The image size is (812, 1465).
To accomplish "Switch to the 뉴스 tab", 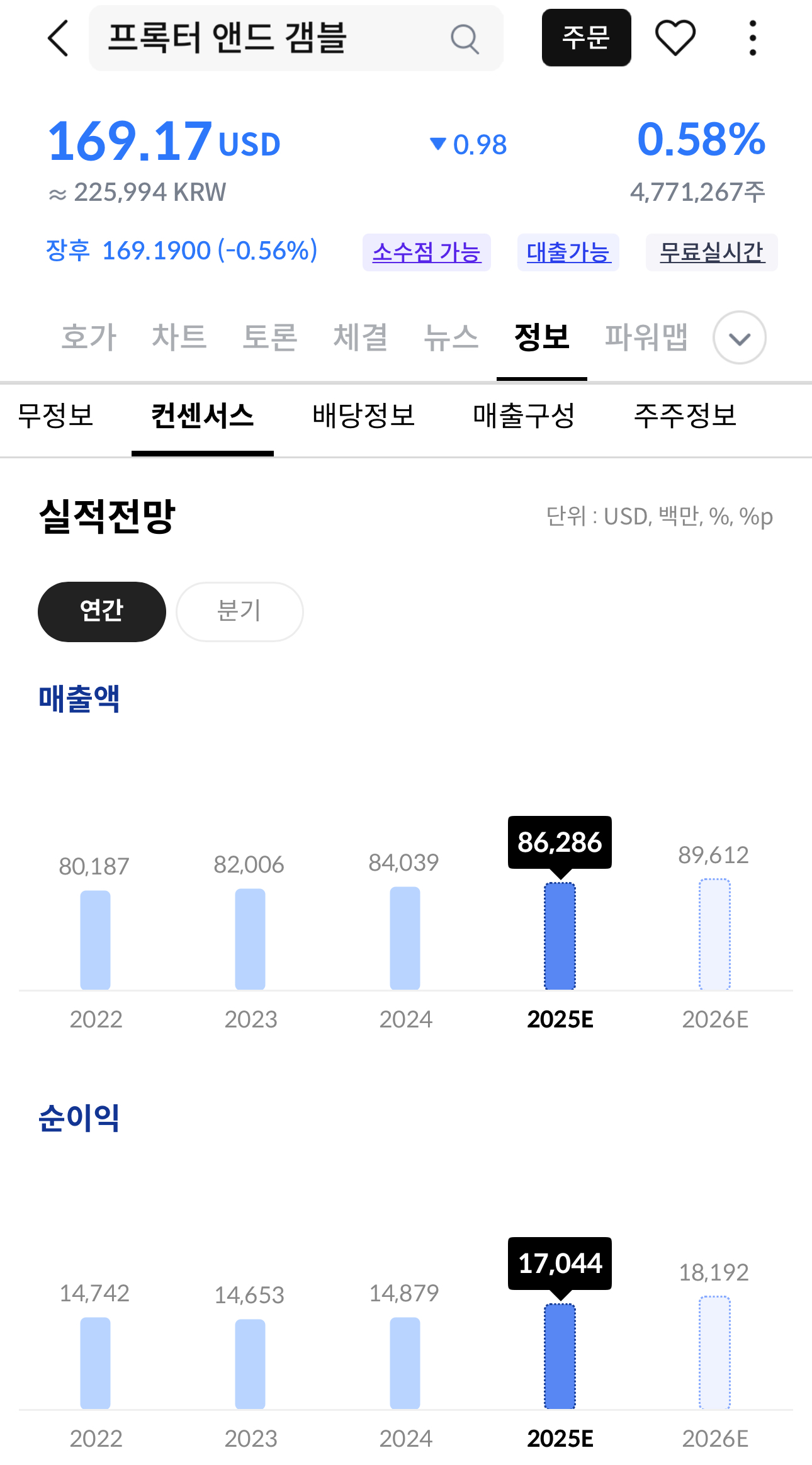I will 451,337.
